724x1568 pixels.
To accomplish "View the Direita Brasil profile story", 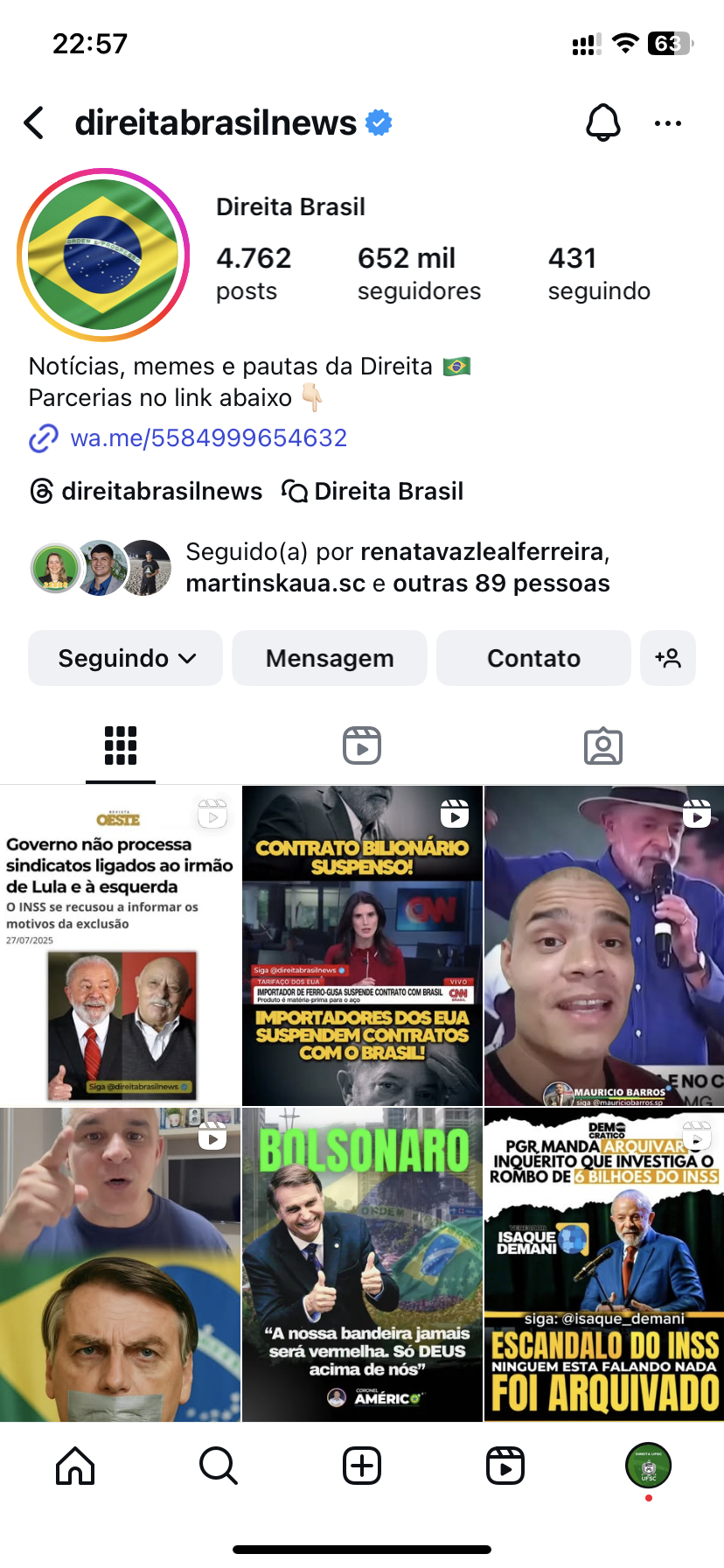I will tap(103, 255).
